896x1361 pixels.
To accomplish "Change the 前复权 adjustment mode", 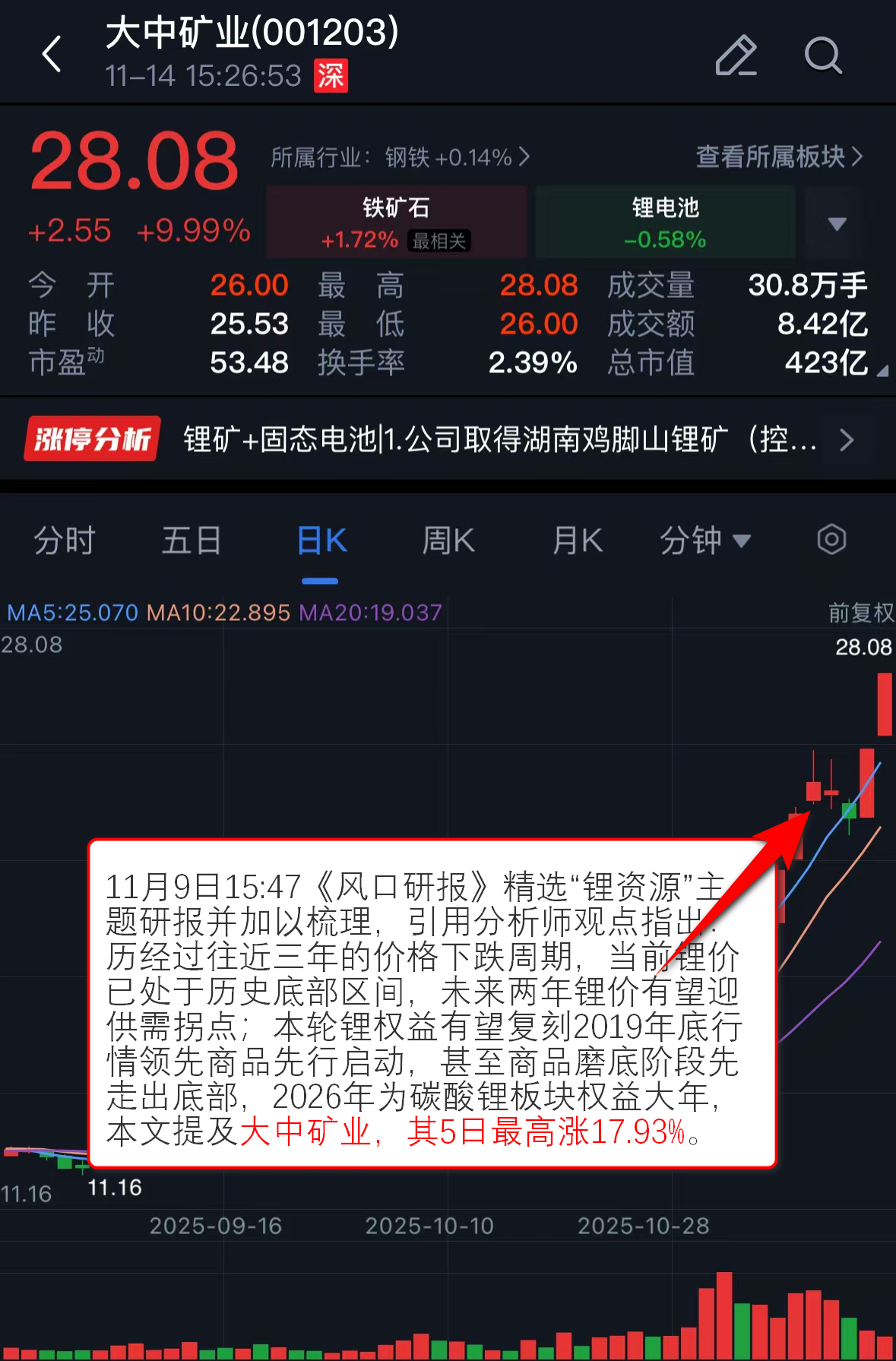I will 860,612.
